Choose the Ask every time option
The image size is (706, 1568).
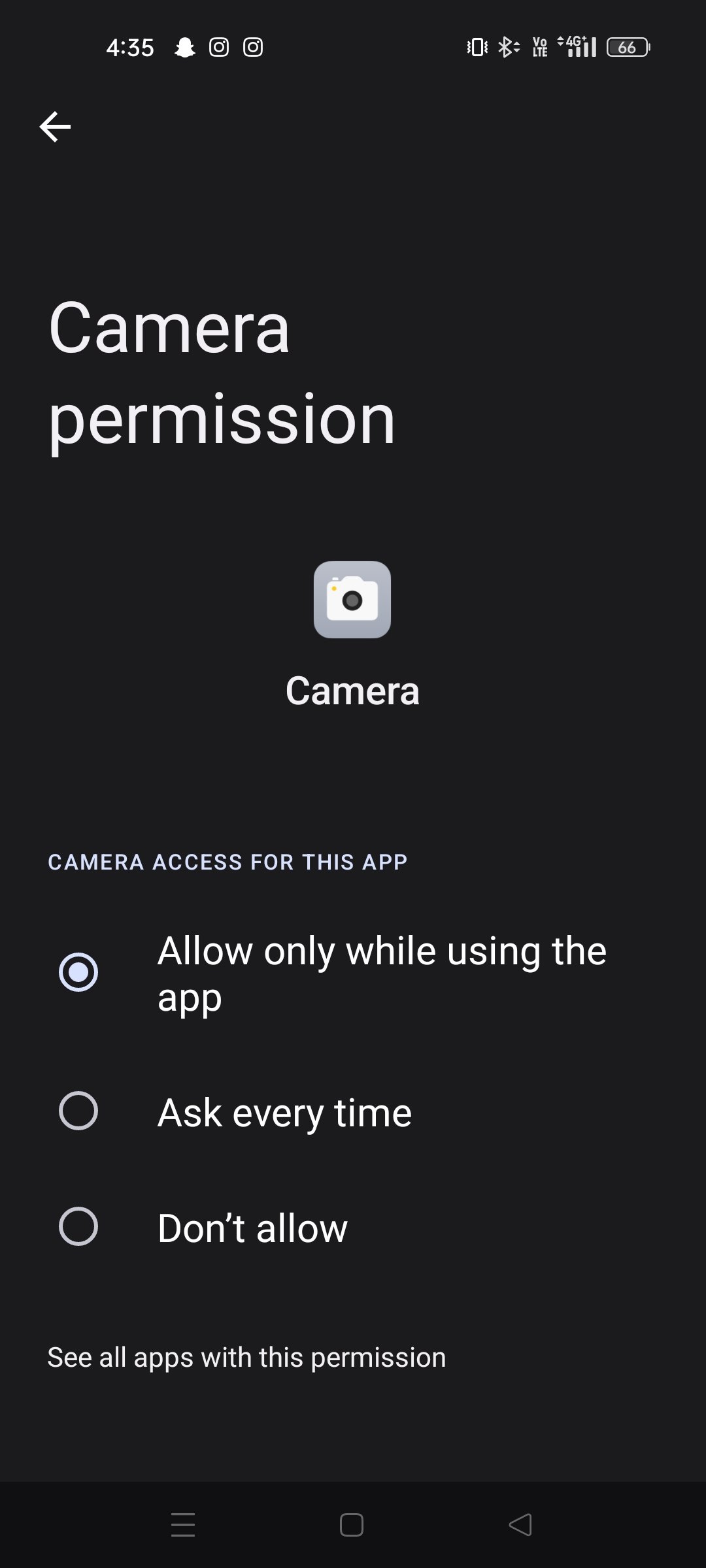[x=78, y=1111]
